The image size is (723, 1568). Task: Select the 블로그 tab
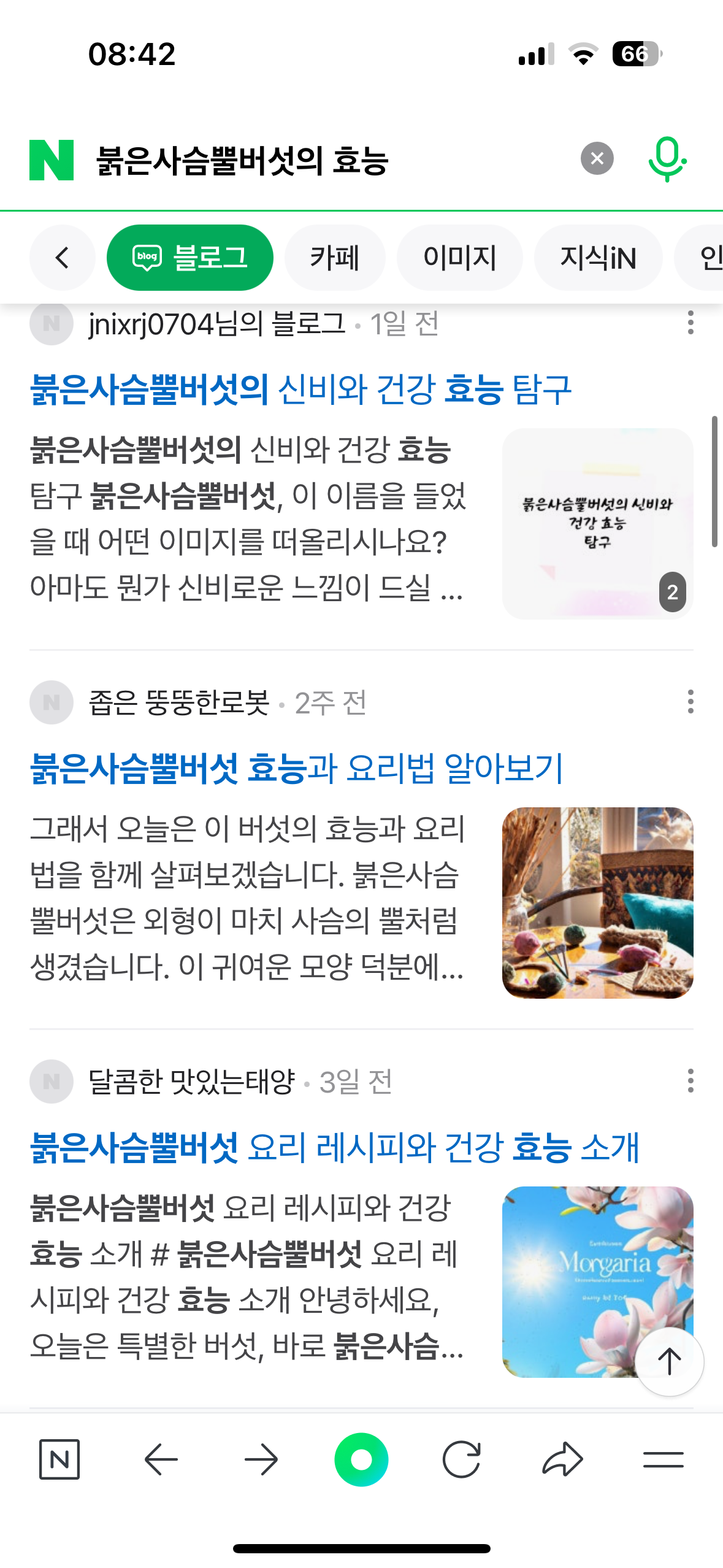coord(189,258)
